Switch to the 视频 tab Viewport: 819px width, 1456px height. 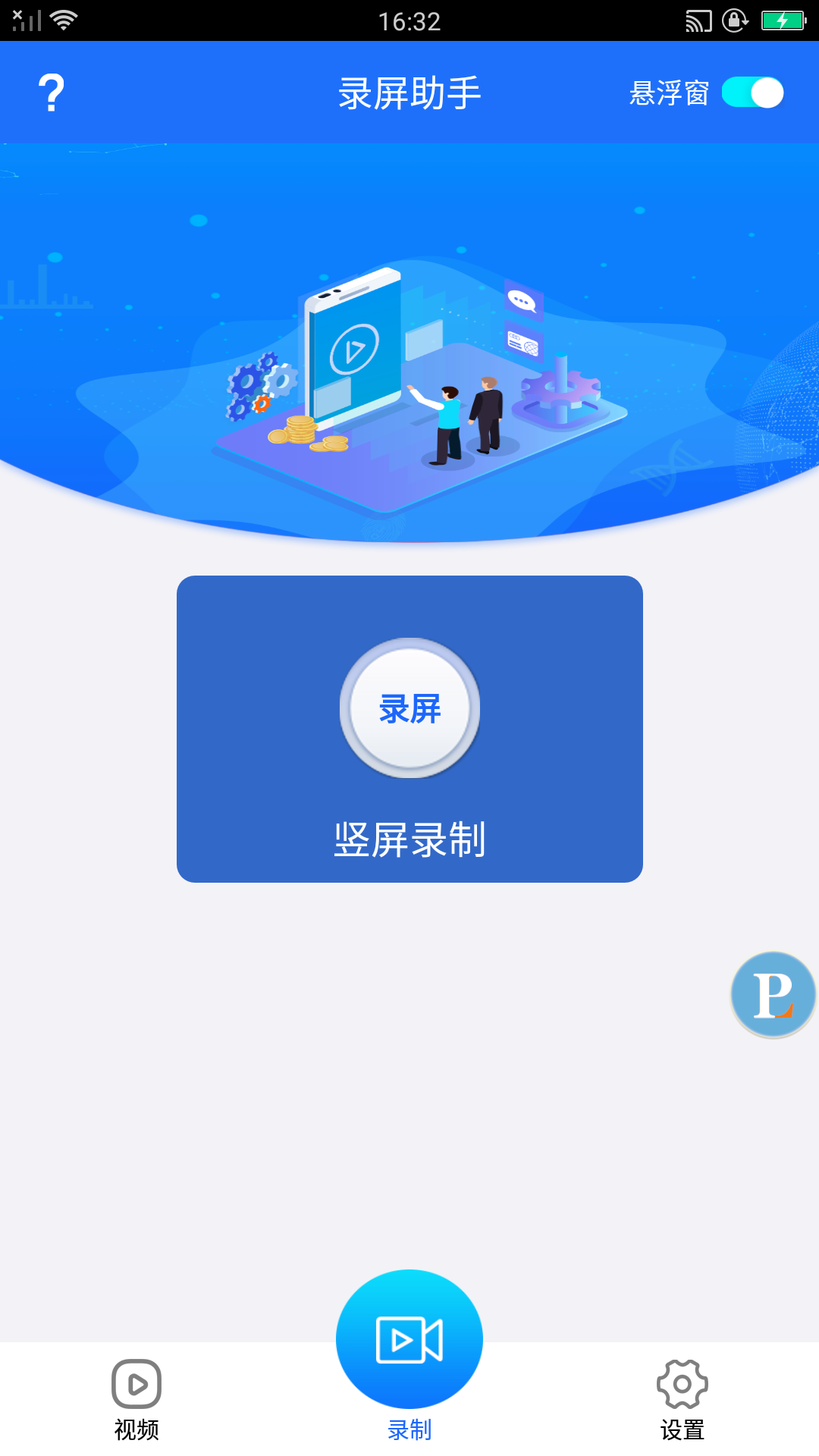(x=136, y=1400)
